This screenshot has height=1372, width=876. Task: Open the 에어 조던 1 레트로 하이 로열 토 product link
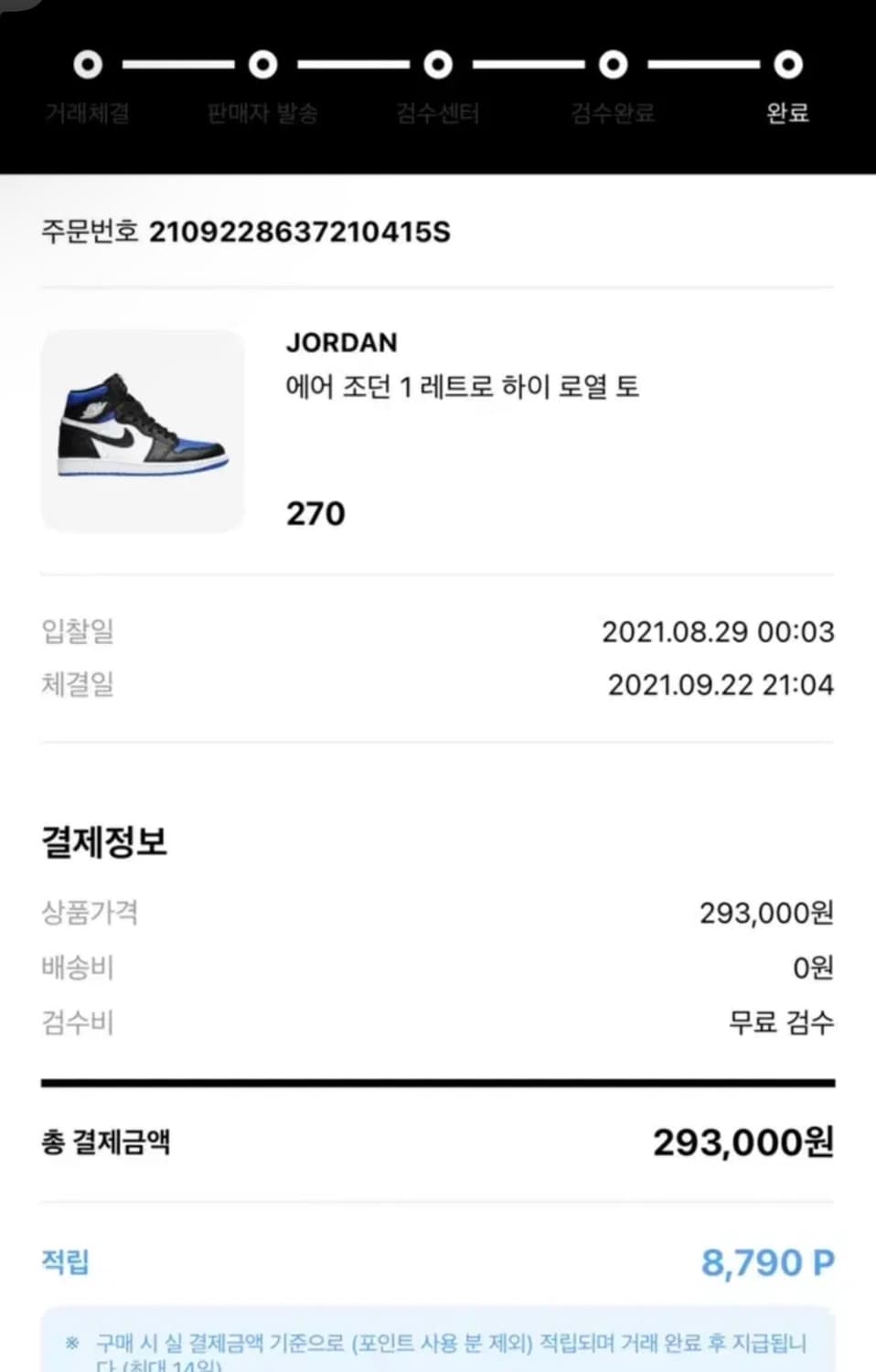click(x=464, y=388)
